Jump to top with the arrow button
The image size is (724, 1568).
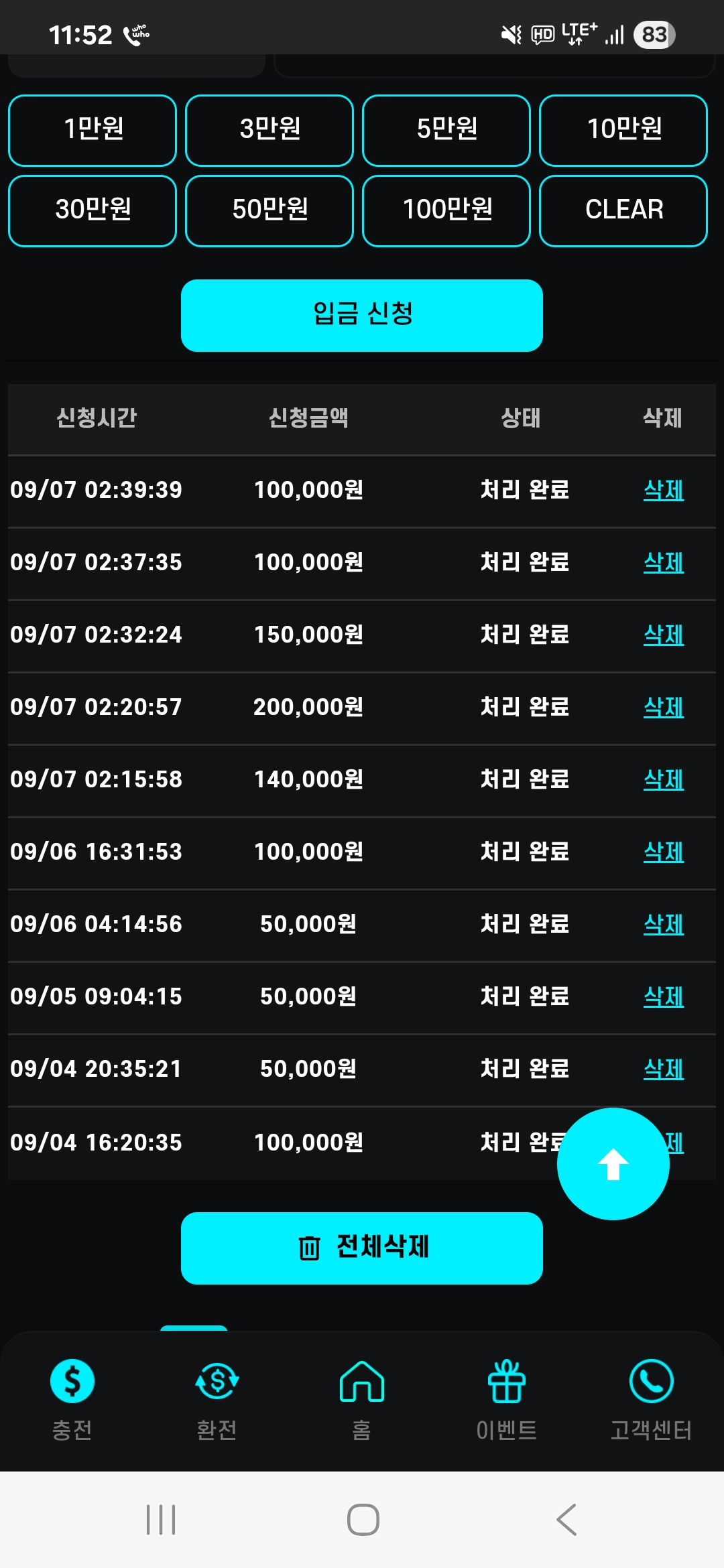click(613, 1164)
